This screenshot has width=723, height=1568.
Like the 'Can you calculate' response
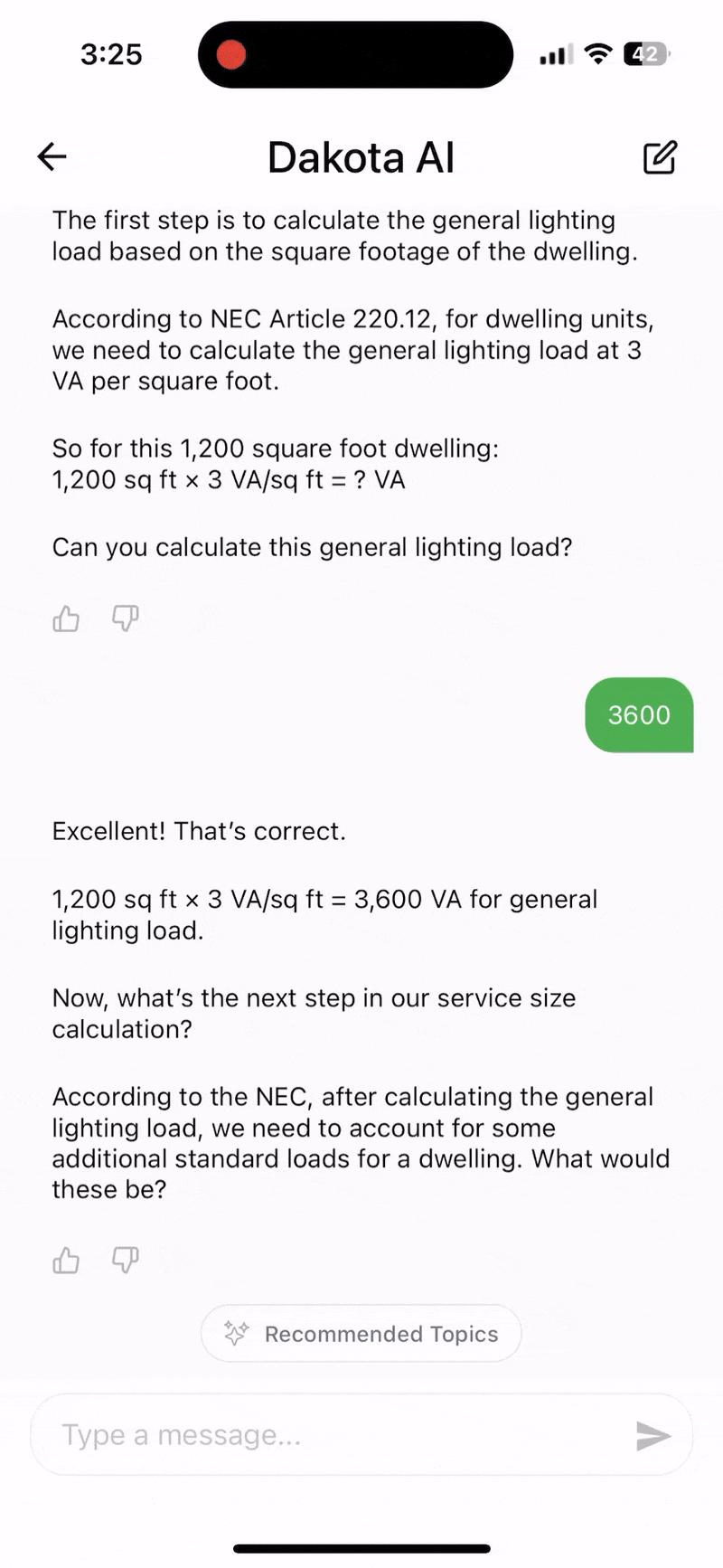click(66, 619)
